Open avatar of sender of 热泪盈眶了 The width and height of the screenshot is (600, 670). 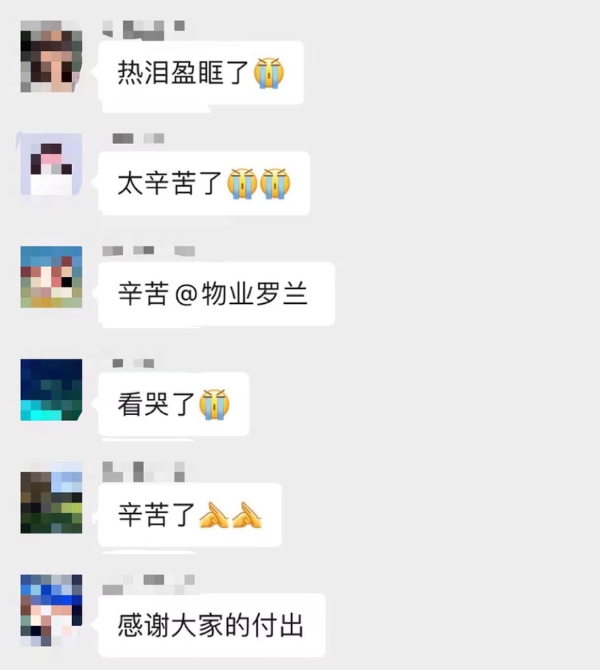point(51,61)
